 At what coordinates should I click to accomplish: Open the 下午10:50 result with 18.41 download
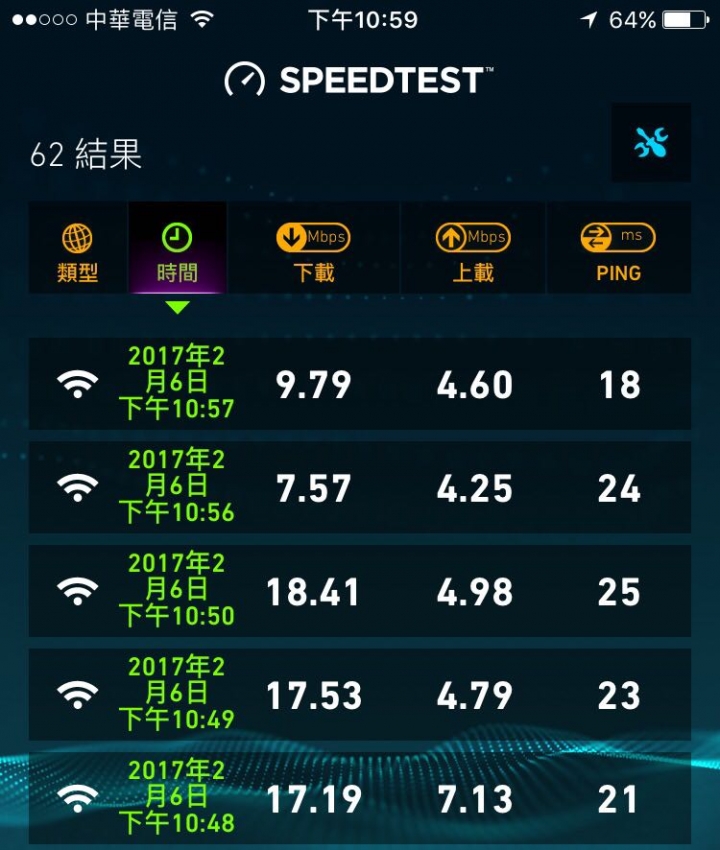click(360, 592)
